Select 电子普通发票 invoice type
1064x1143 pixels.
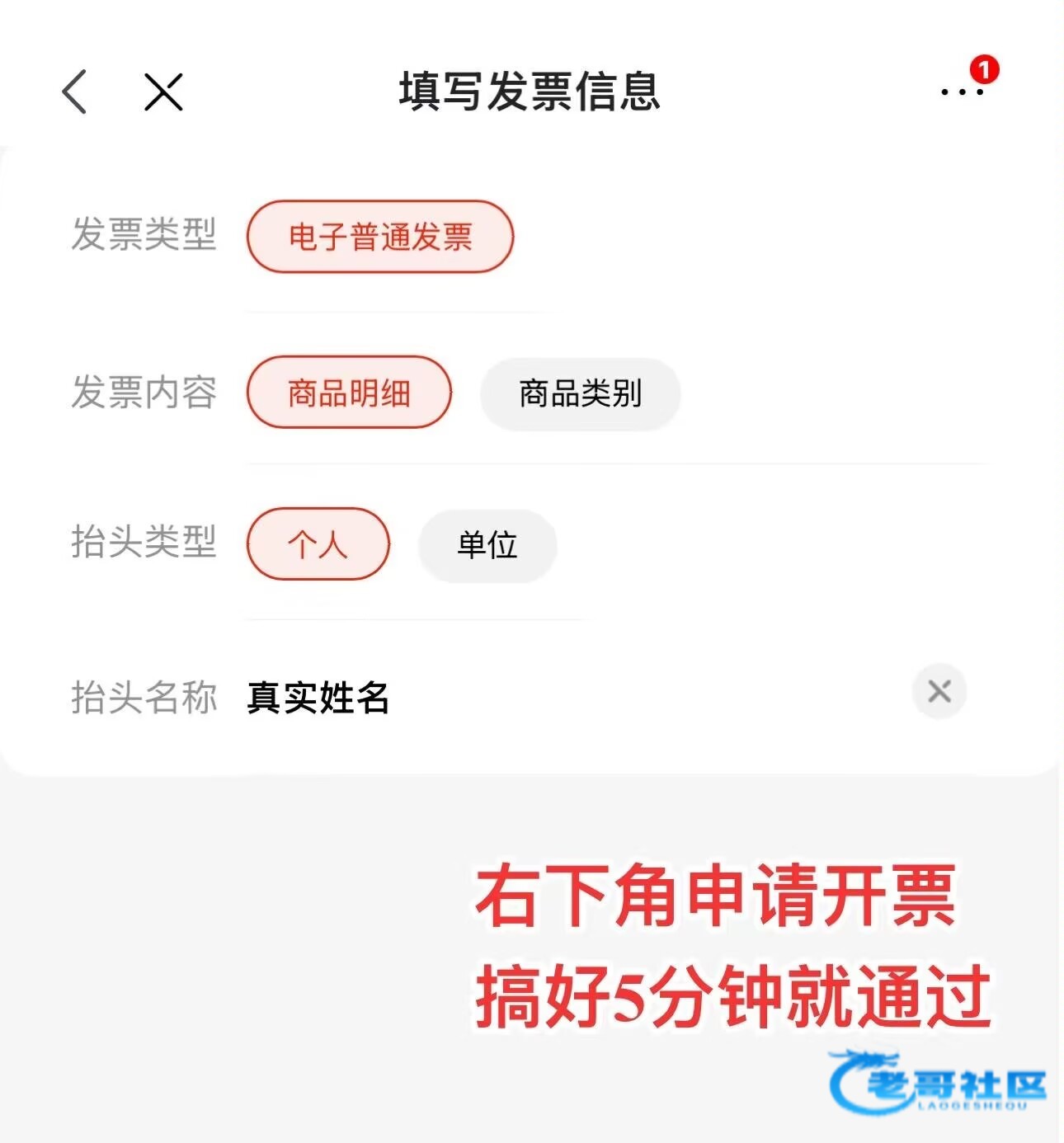[x=380, y=237]
